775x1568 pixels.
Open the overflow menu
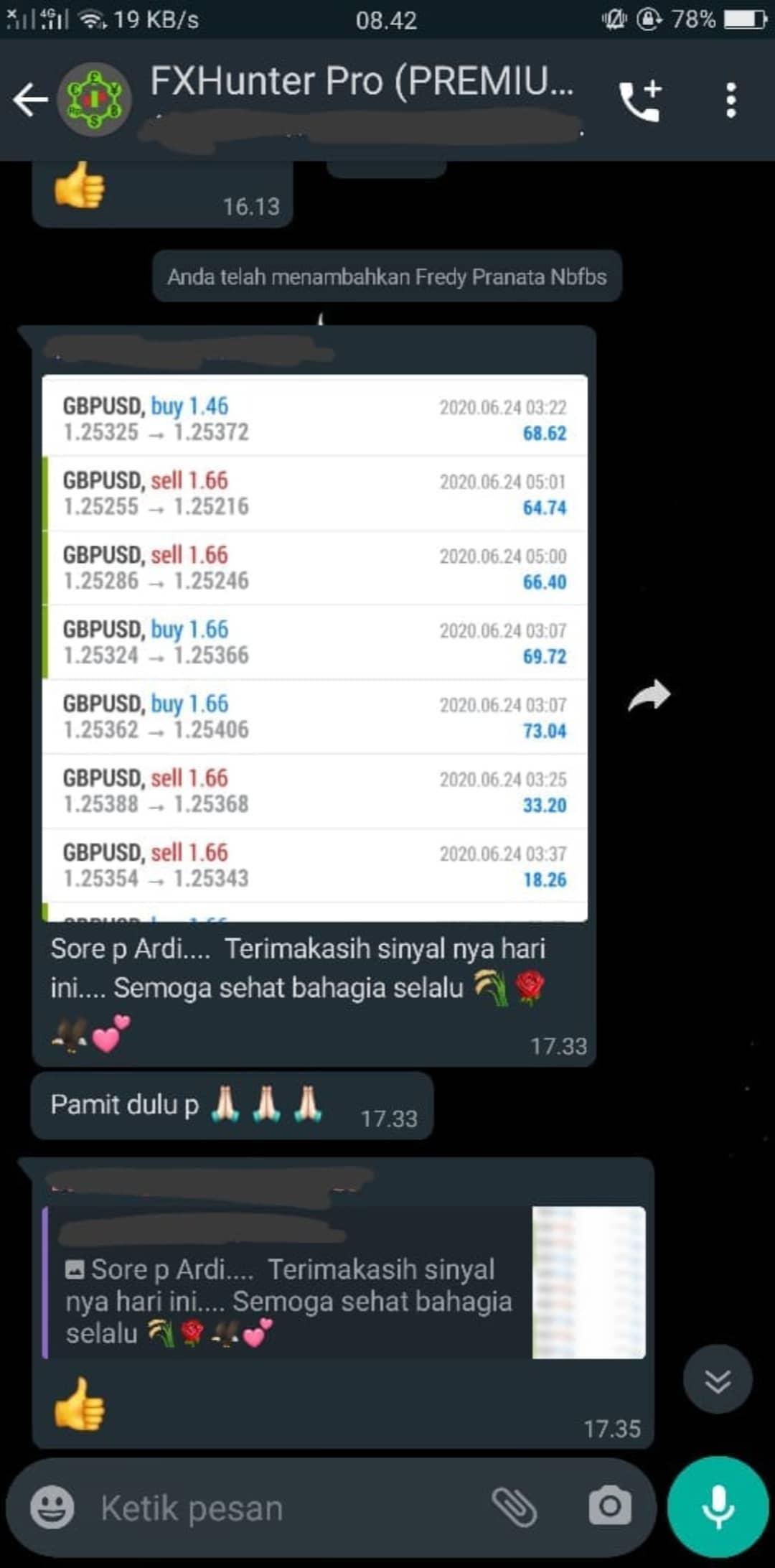[731, 101]
